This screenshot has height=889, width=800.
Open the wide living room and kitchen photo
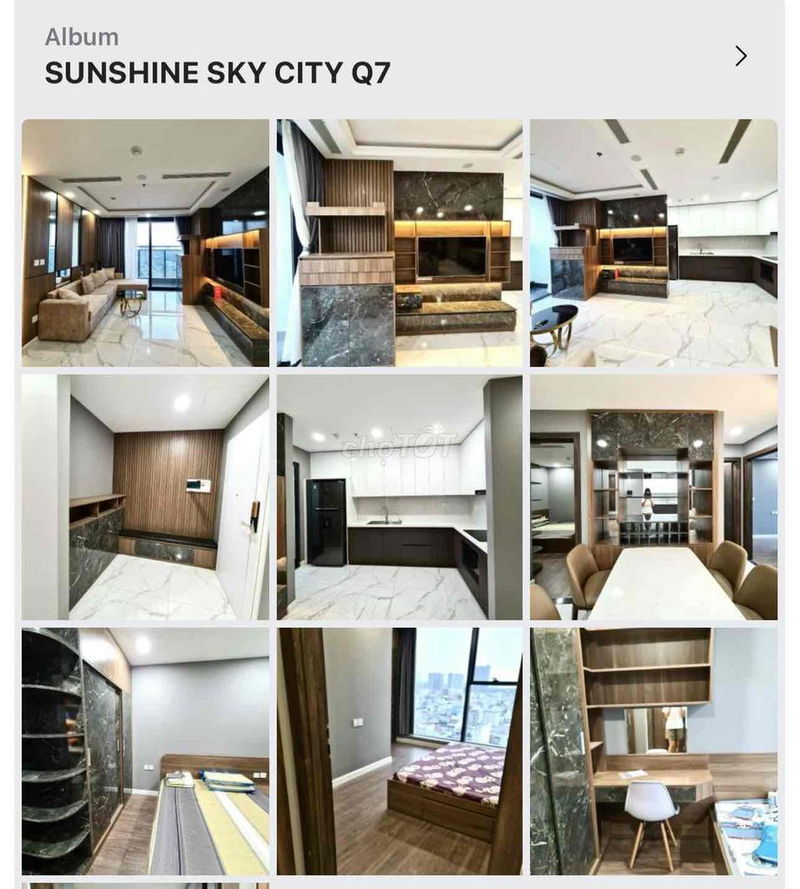point(654,243)
